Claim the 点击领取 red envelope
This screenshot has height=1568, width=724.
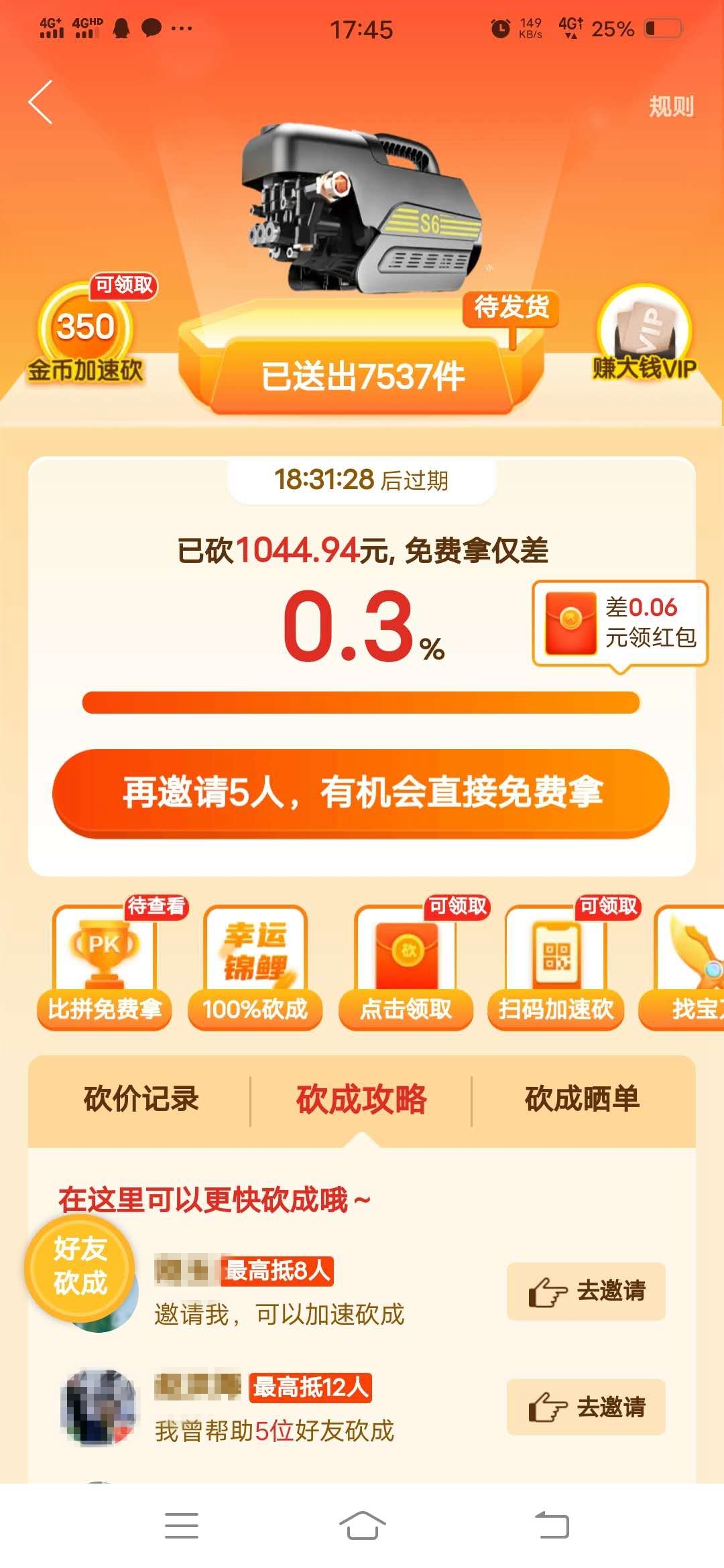[x=406, y=965]
